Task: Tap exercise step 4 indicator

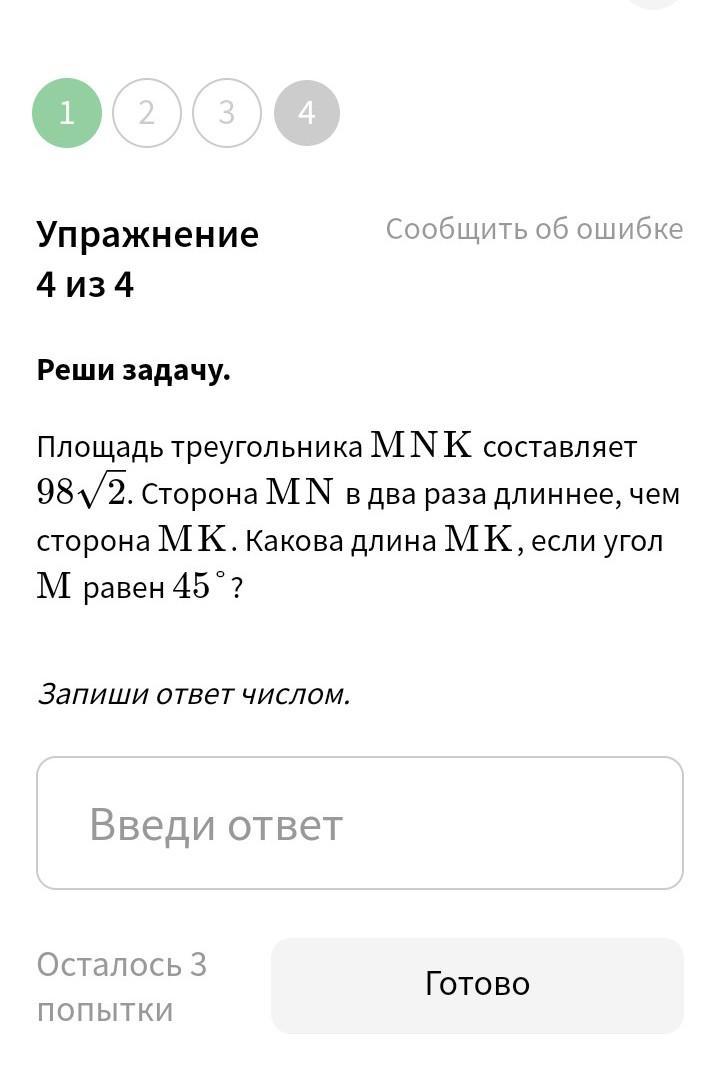Action: 307,113
